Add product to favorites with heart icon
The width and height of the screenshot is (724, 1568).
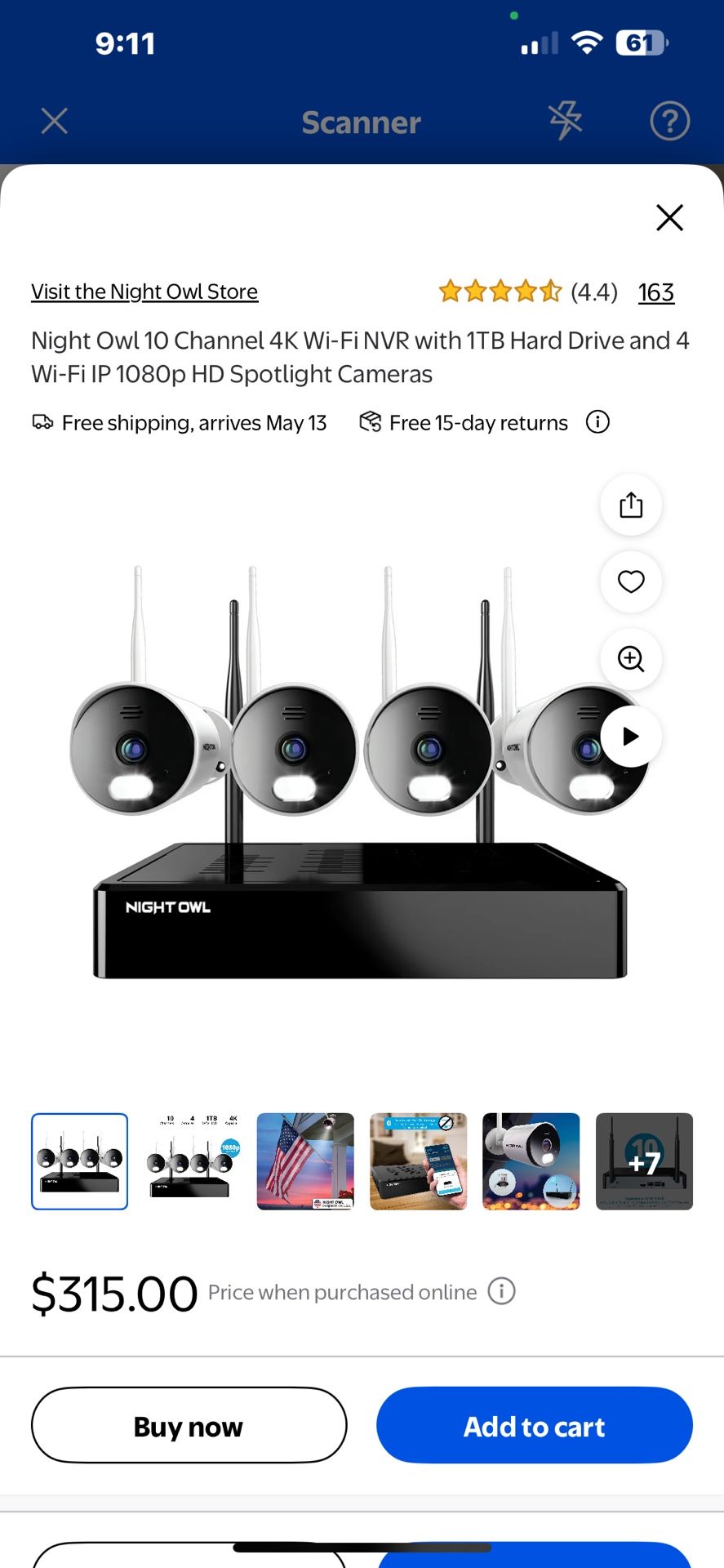pos(631,581)
